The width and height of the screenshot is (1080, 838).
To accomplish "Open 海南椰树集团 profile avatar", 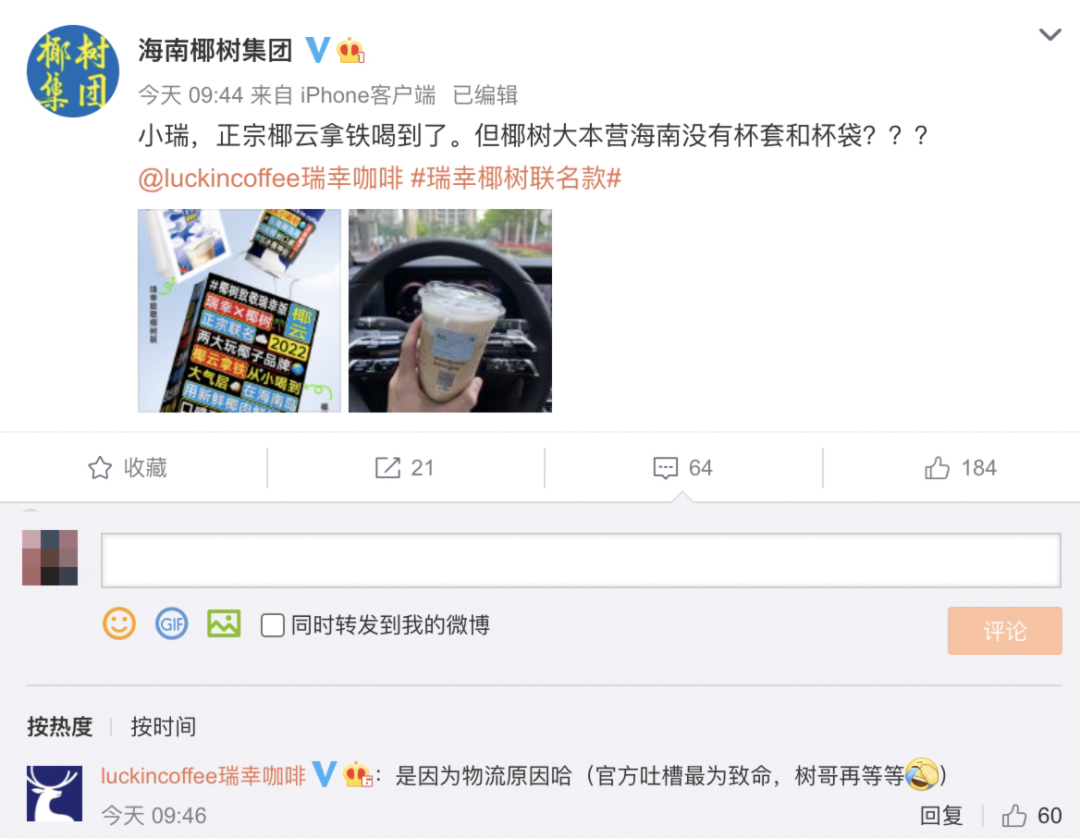I will (72, 71).
